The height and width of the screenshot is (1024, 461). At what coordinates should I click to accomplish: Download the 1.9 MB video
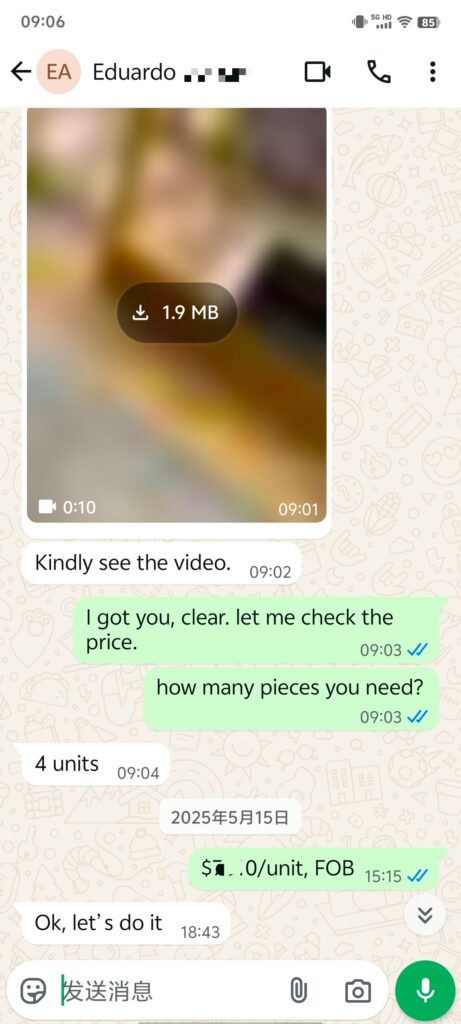[177, 313]
